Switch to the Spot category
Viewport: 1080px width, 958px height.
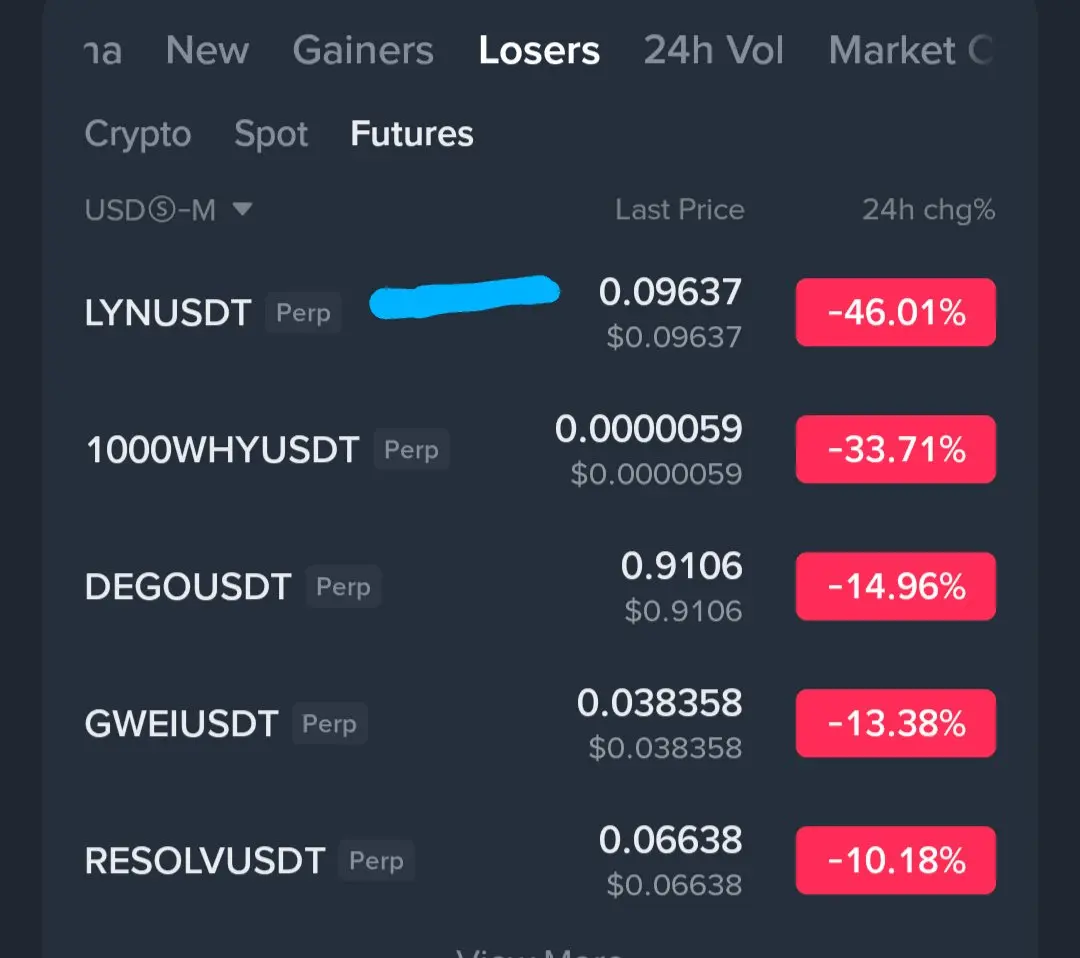pos(271,134)
